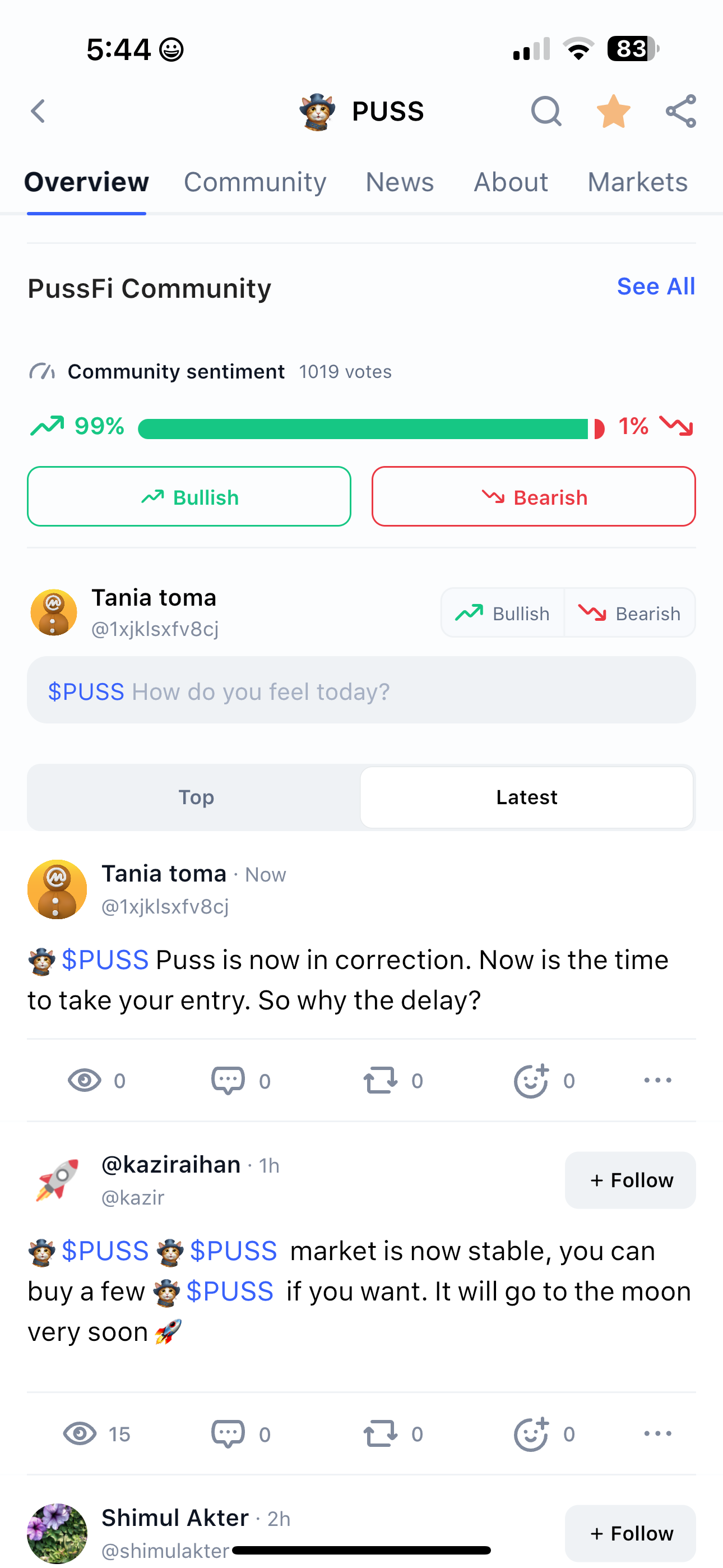Select the Latest feed segment
This screenshot has height=1568, width=723.
click(527, 797)
